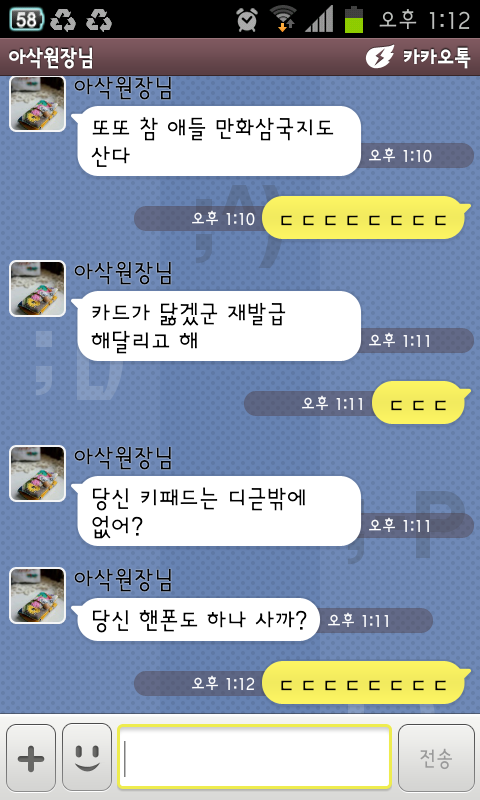The image size is (480, 800).
Task: Focus the message input field
Action: (x=255, y=757)
